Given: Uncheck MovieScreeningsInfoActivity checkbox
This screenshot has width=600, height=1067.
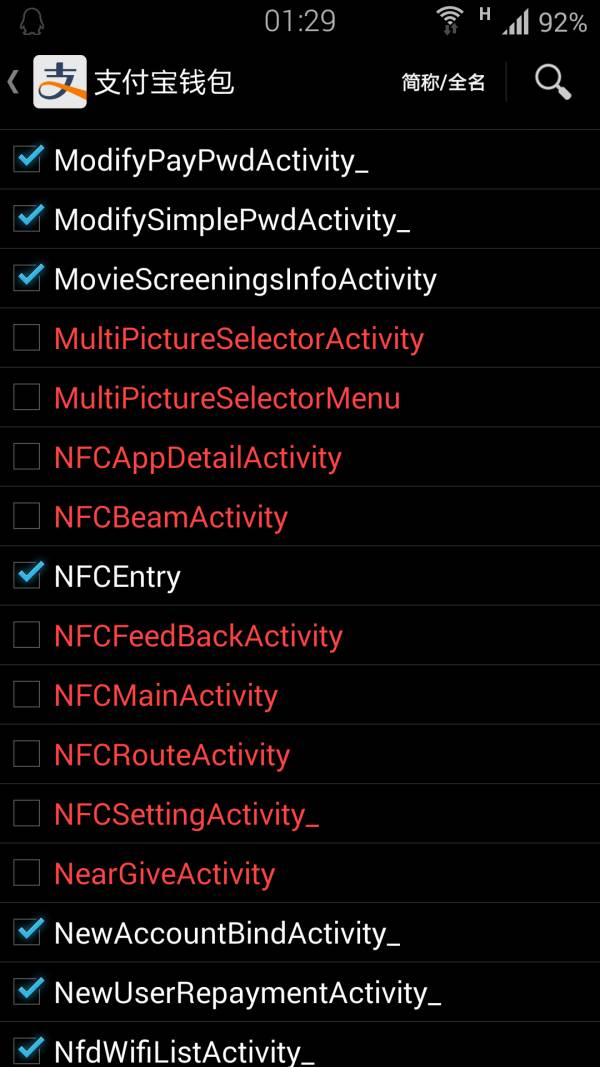Looking at the screenshot, I should pos(27,279).
